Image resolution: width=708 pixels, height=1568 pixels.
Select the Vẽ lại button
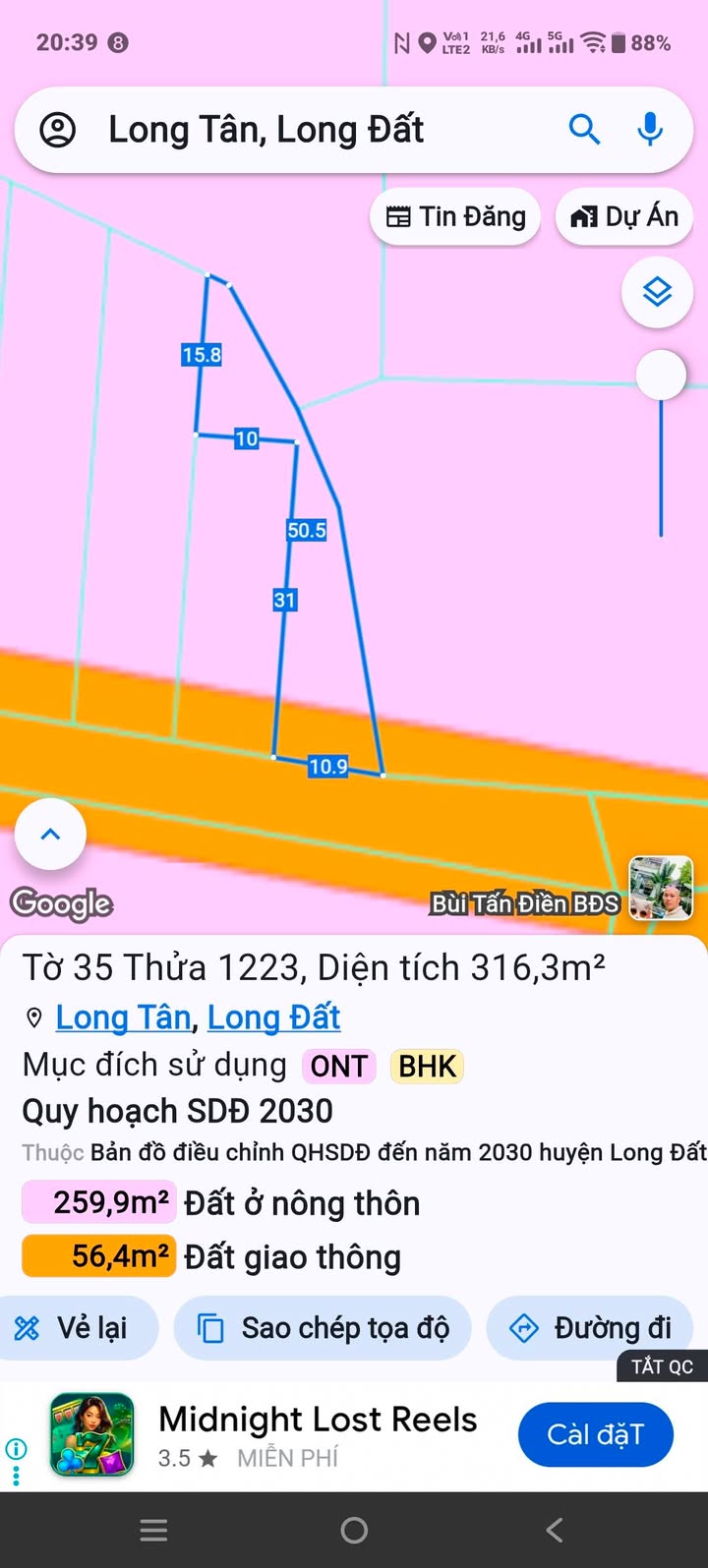click(72, 1328)
